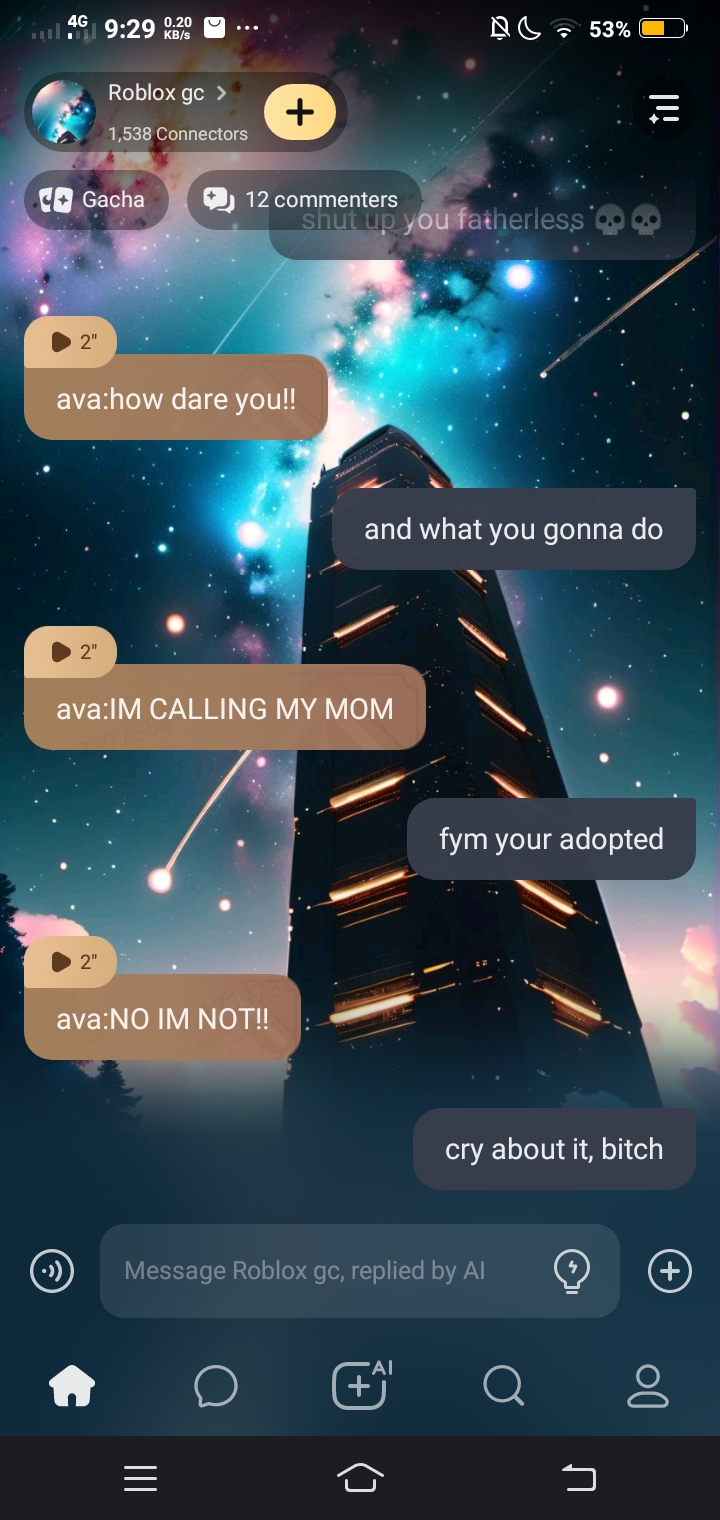Play voice for "ava:NO IM NOT!!"

point(71,962)
